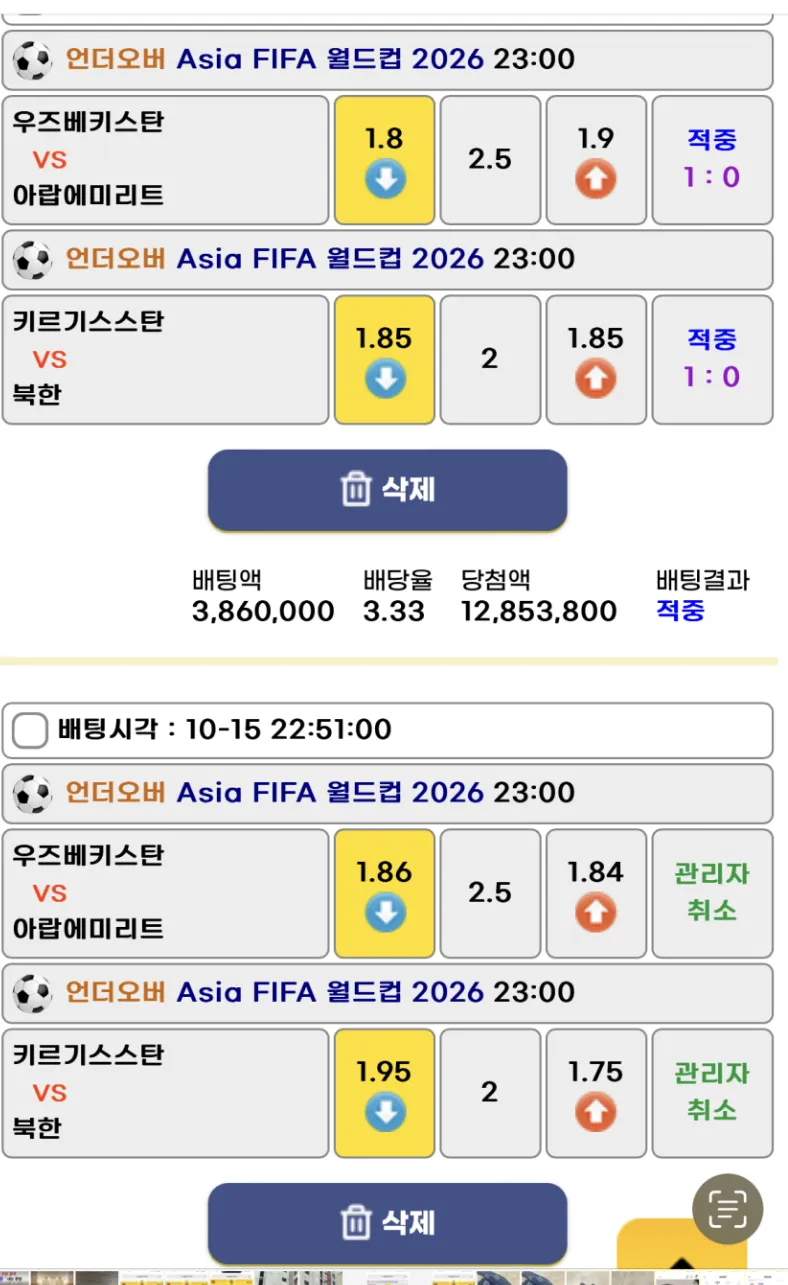
Task: Tap 삭제 above the 3,860,000 bet summary
Action: [387, 490]
